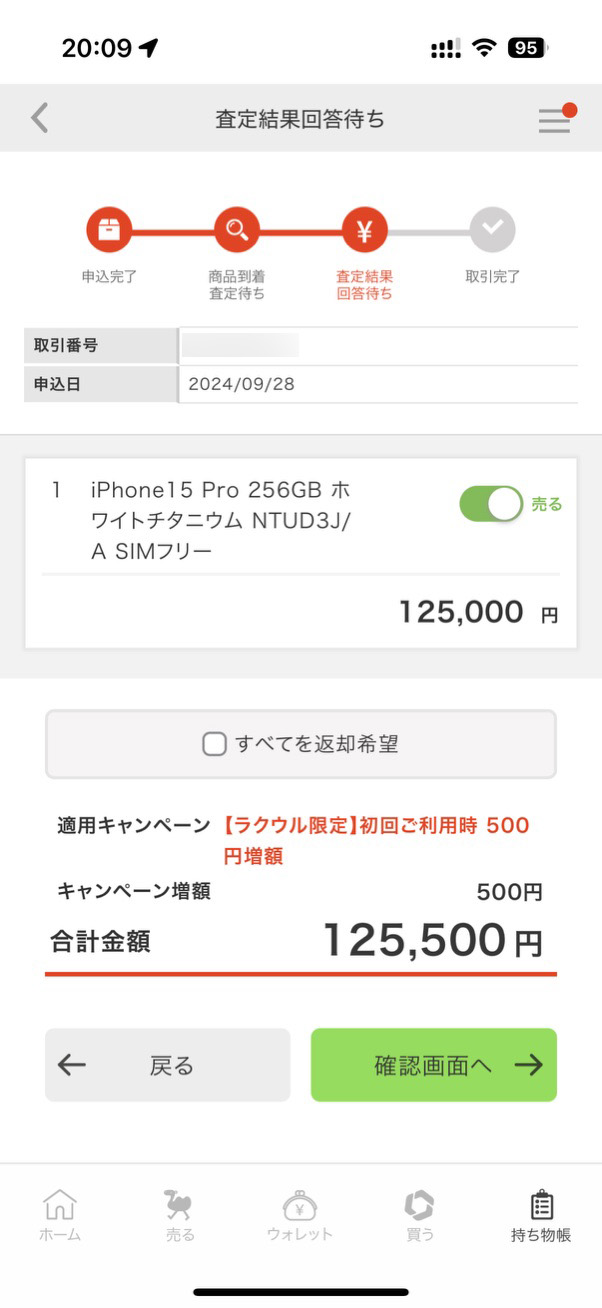Viewport: 602px width, 1308px height.
Task: Open the 持ち物帳 tab
Action: tap(541, 1215)
